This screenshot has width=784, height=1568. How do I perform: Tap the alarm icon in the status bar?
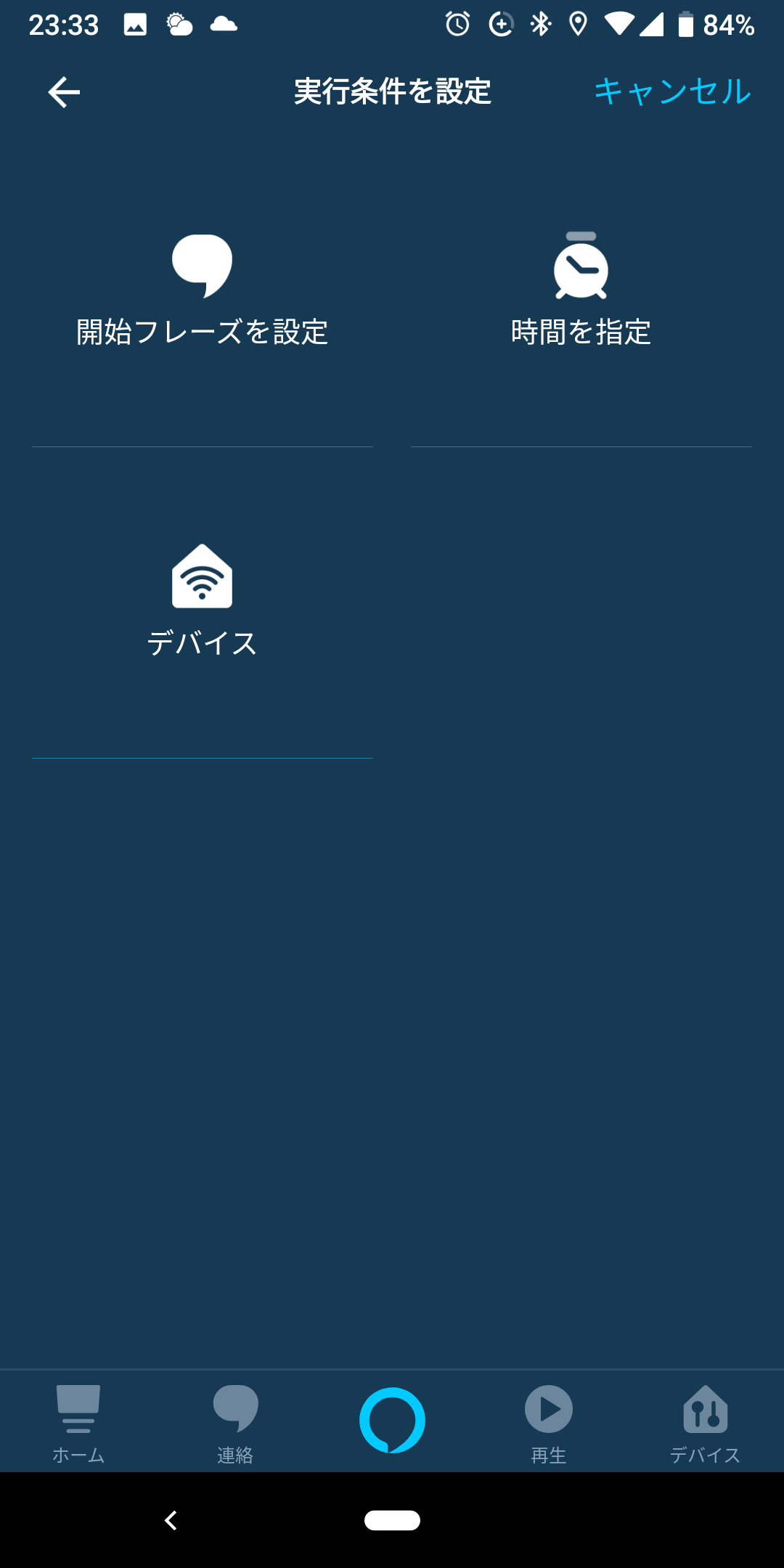tap(457, 24)
